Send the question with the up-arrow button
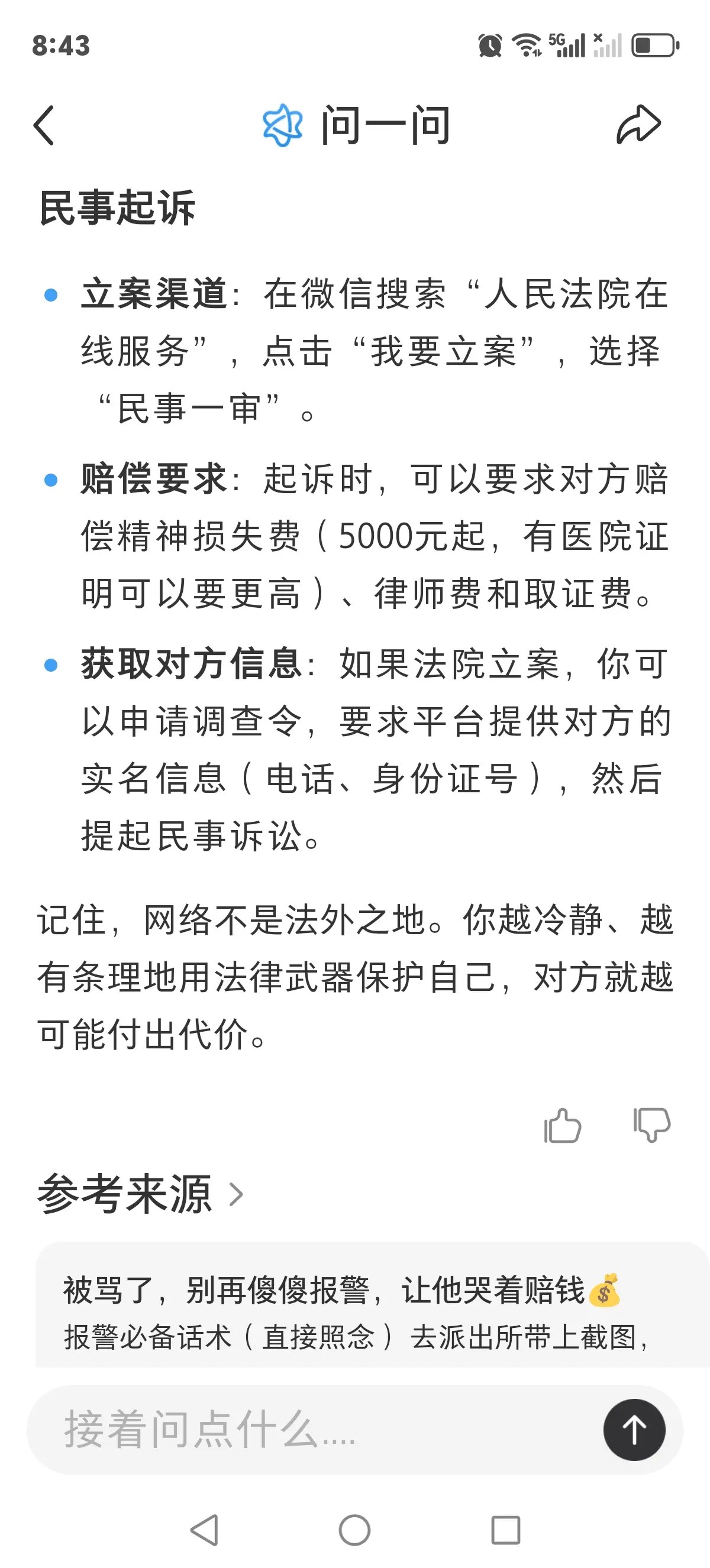 point(634,1429)
